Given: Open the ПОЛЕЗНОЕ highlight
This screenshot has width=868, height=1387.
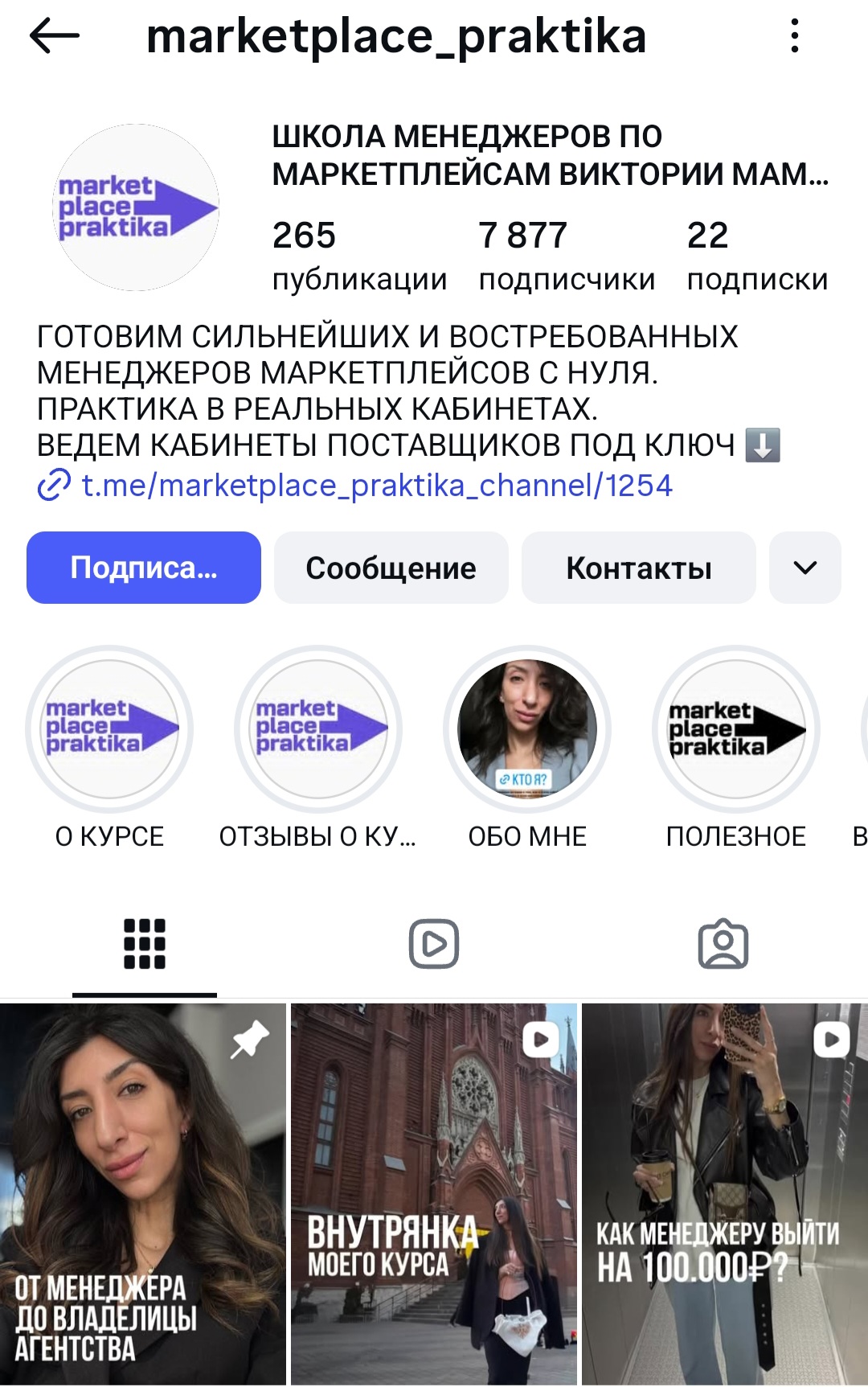Looking at the screenshot, I should pos(736,730).
